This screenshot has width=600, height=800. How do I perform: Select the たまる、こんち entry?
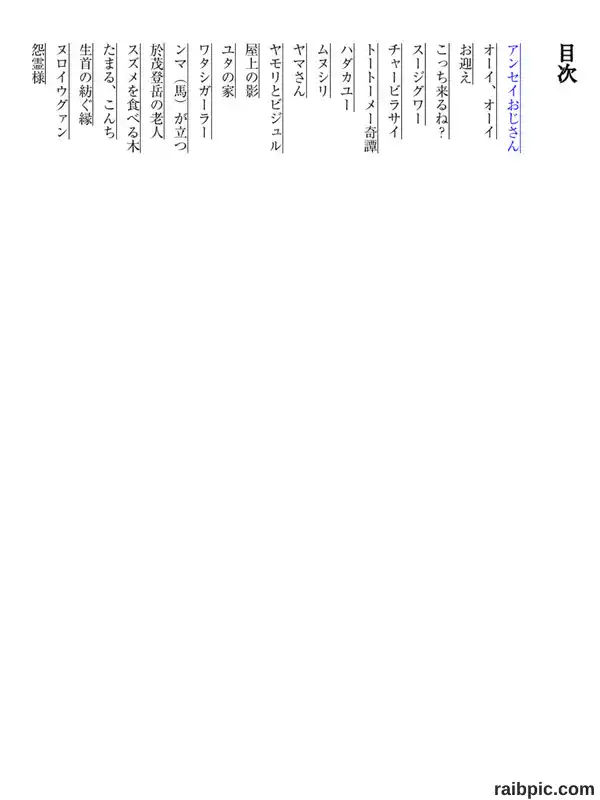pos(110,91)
